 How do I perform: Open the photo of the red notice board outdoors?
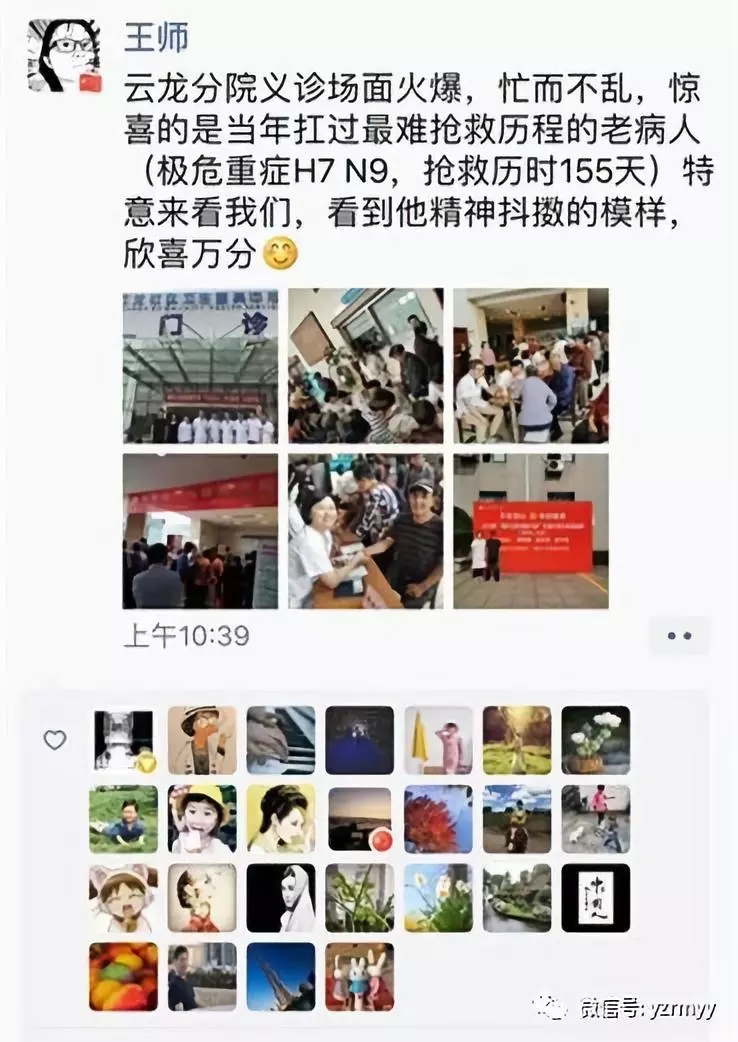pos(531,531)
